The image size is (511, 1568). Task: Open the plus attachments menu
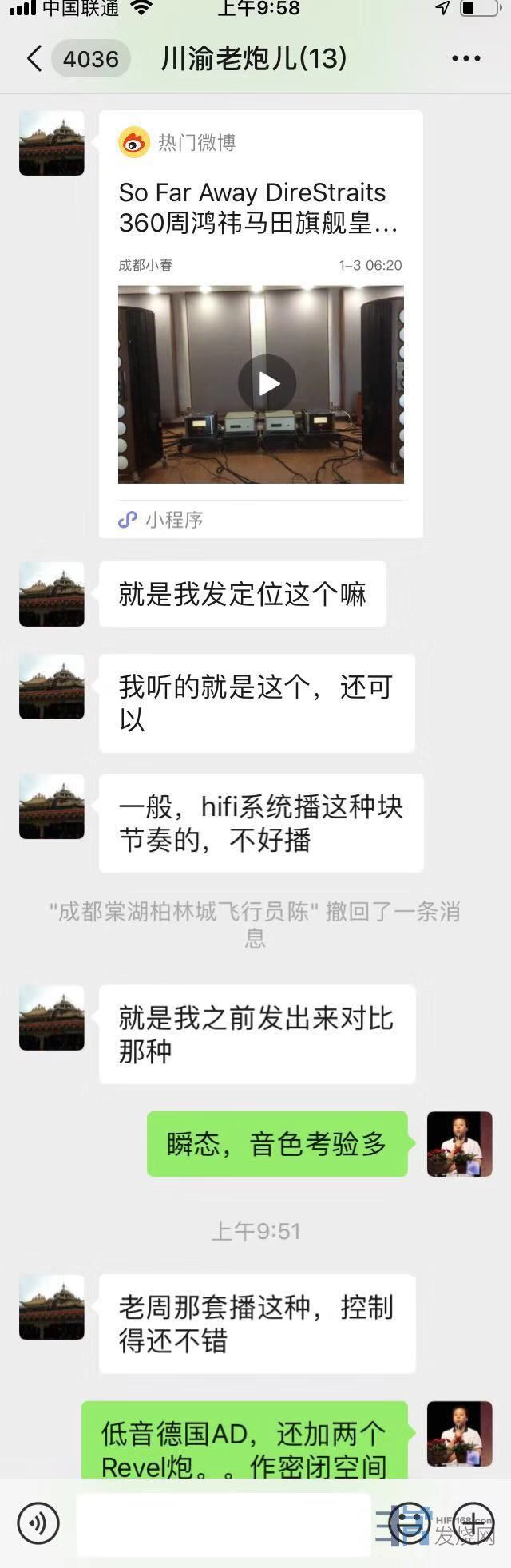(x=473, y=1522)
